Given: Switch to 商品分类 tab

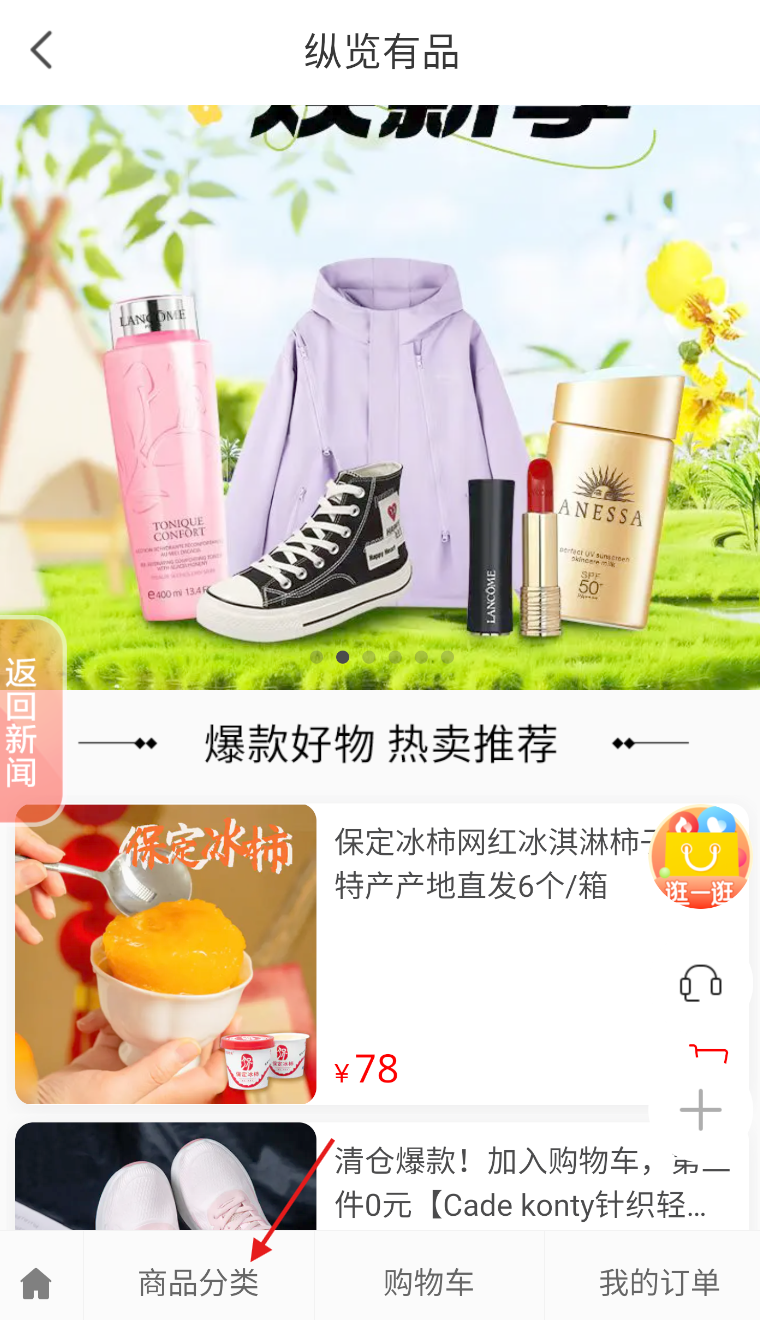Looking at the screenshot, I should 198,1283.
